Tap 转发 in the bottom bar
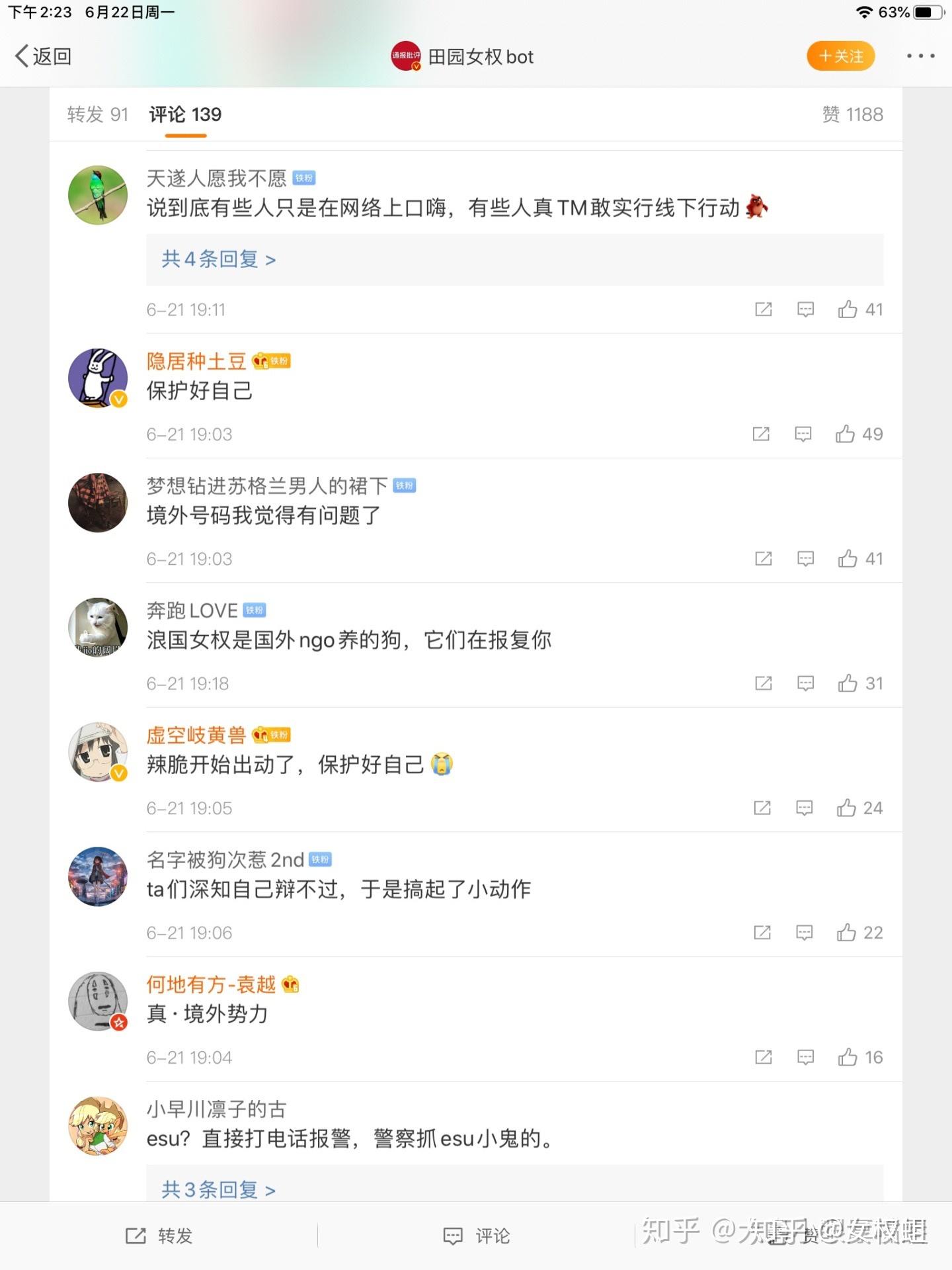 (x=159, y=1236)
